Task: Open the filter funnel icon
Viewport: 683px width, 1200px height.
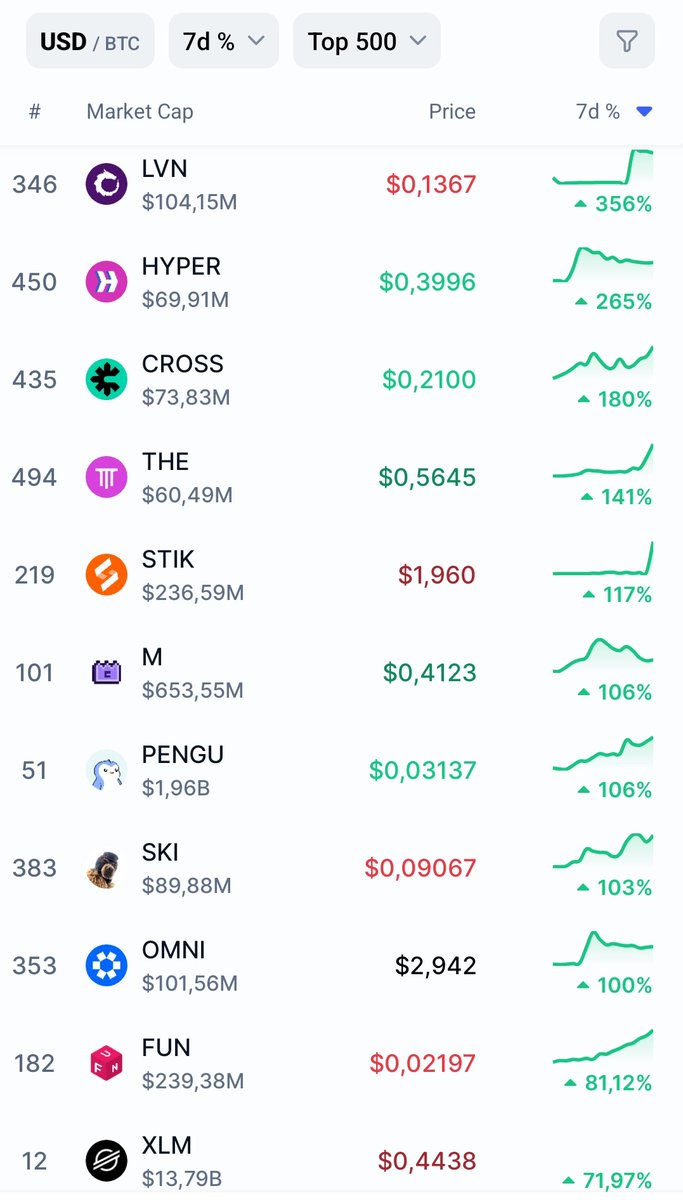Action: click(x=627, y=41)
